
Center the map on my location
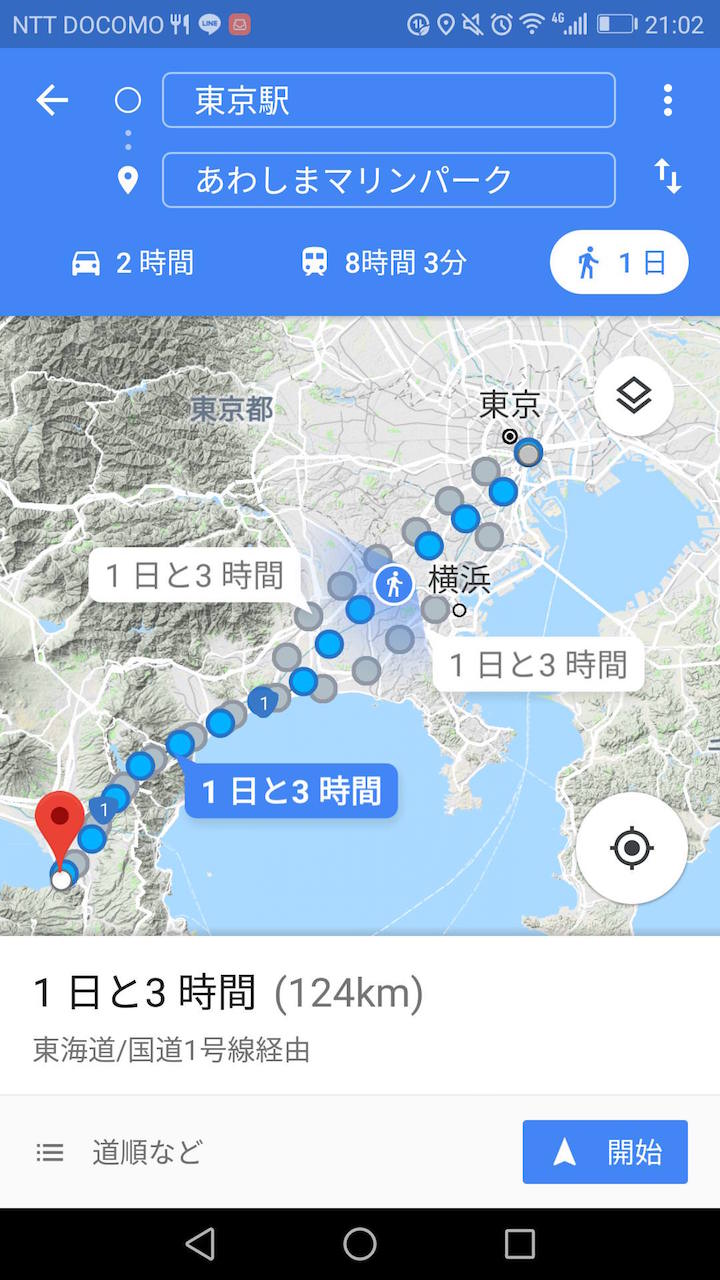pos(631,848)
